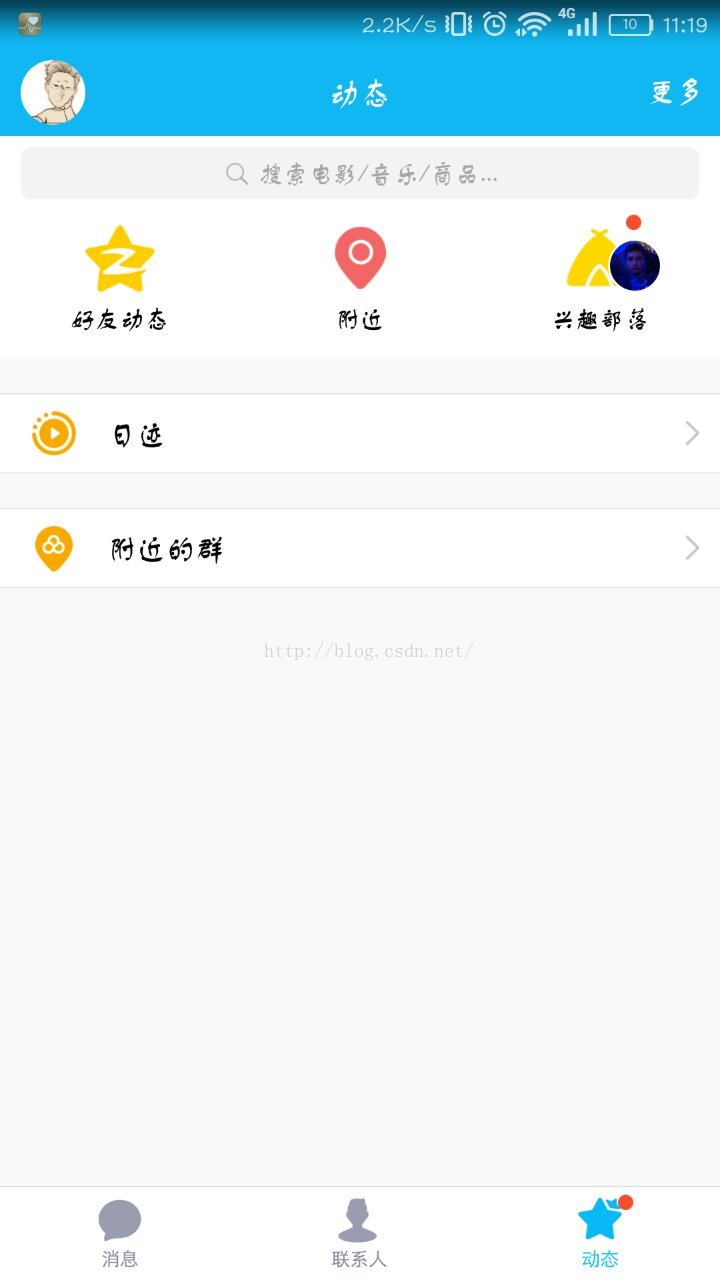Tap the 更多 button in the header
720x1280 pixels.
[675, 93]
